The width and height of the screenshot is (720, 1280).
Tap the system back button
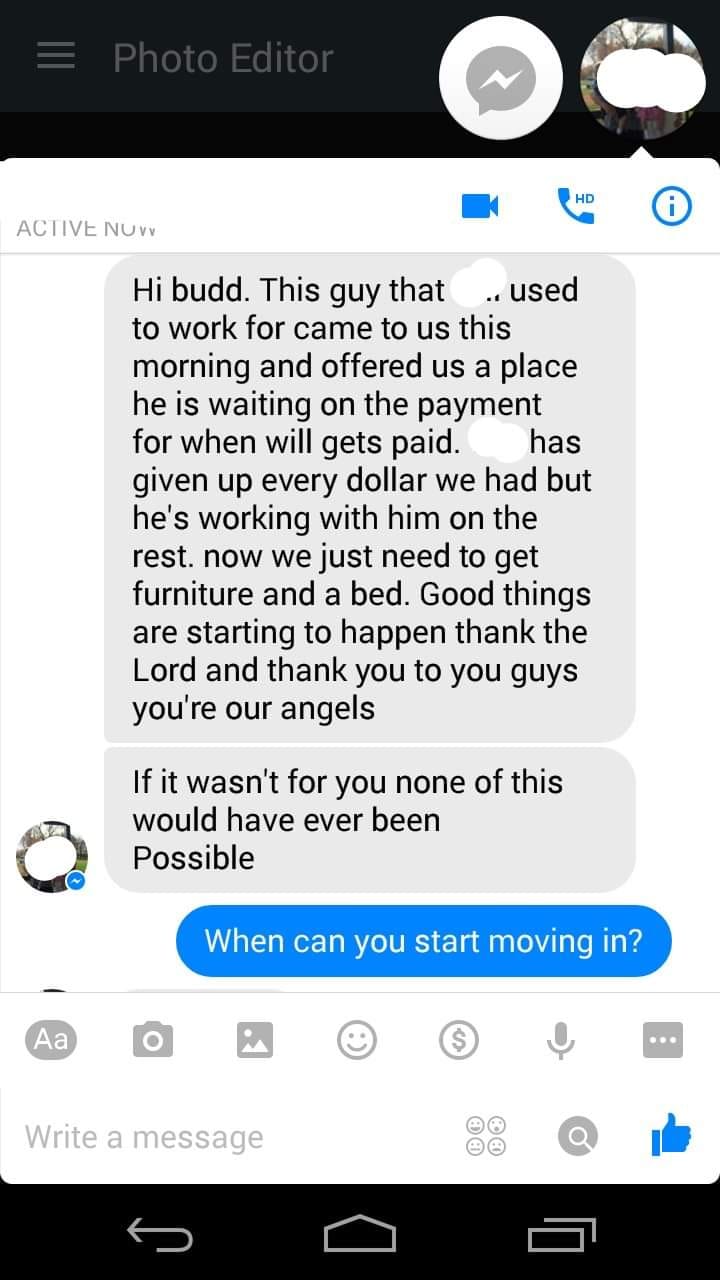(x=160, y=1234)
